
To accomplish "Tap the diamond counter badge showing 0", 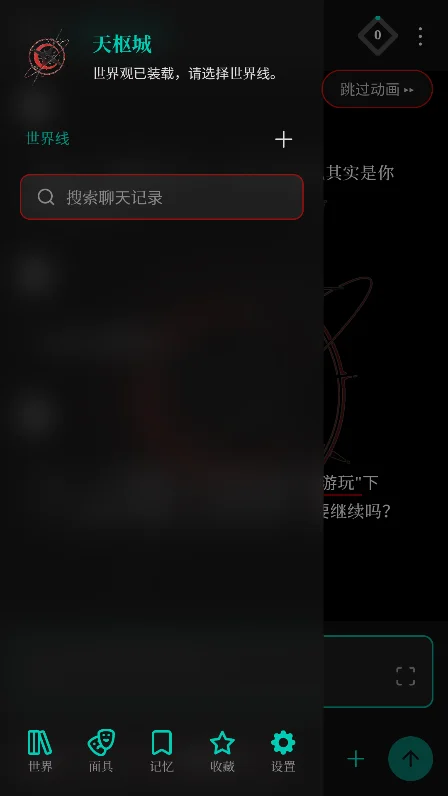I will pyautogui.click(x=377, y=35).
